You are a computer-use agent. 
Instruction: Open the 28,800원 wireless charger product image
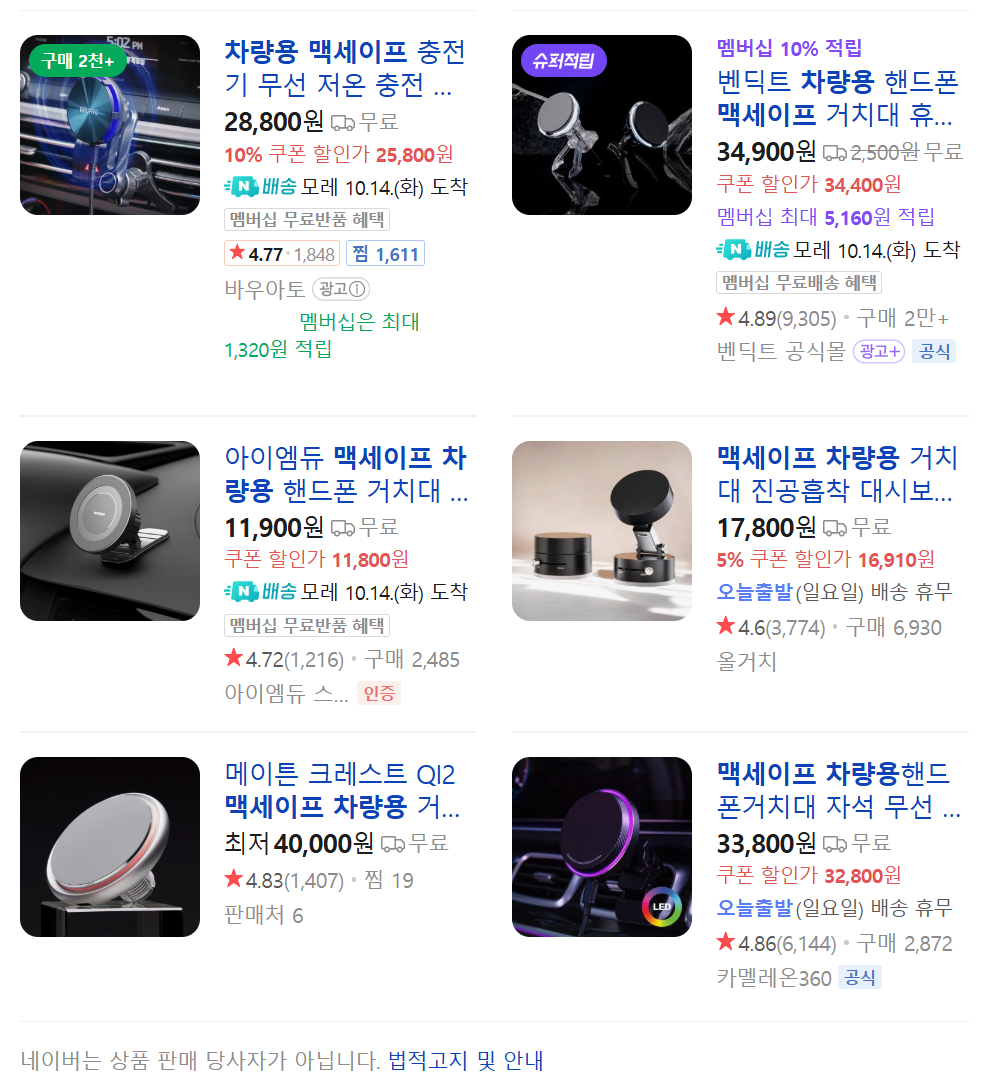110,125
